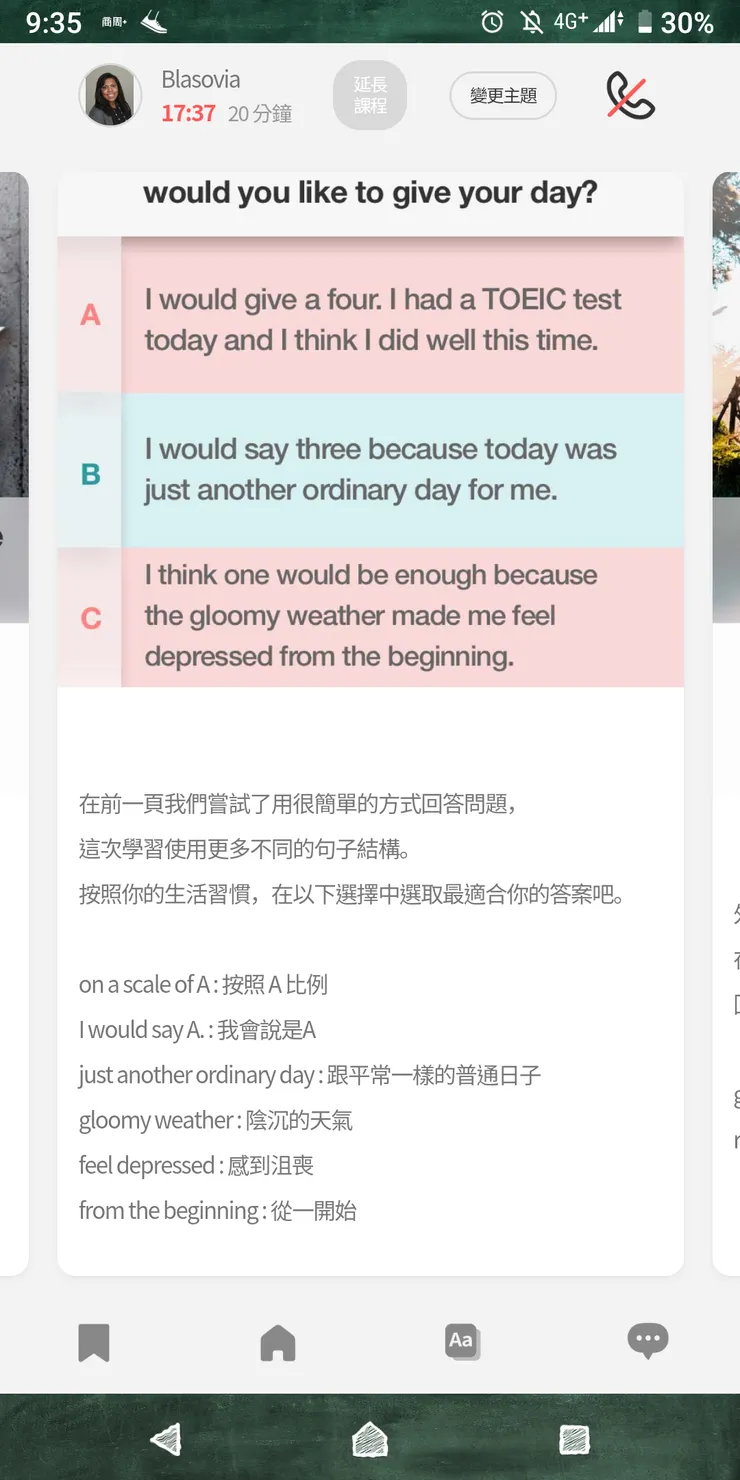Tap 變更主題 to change topic

503,96
